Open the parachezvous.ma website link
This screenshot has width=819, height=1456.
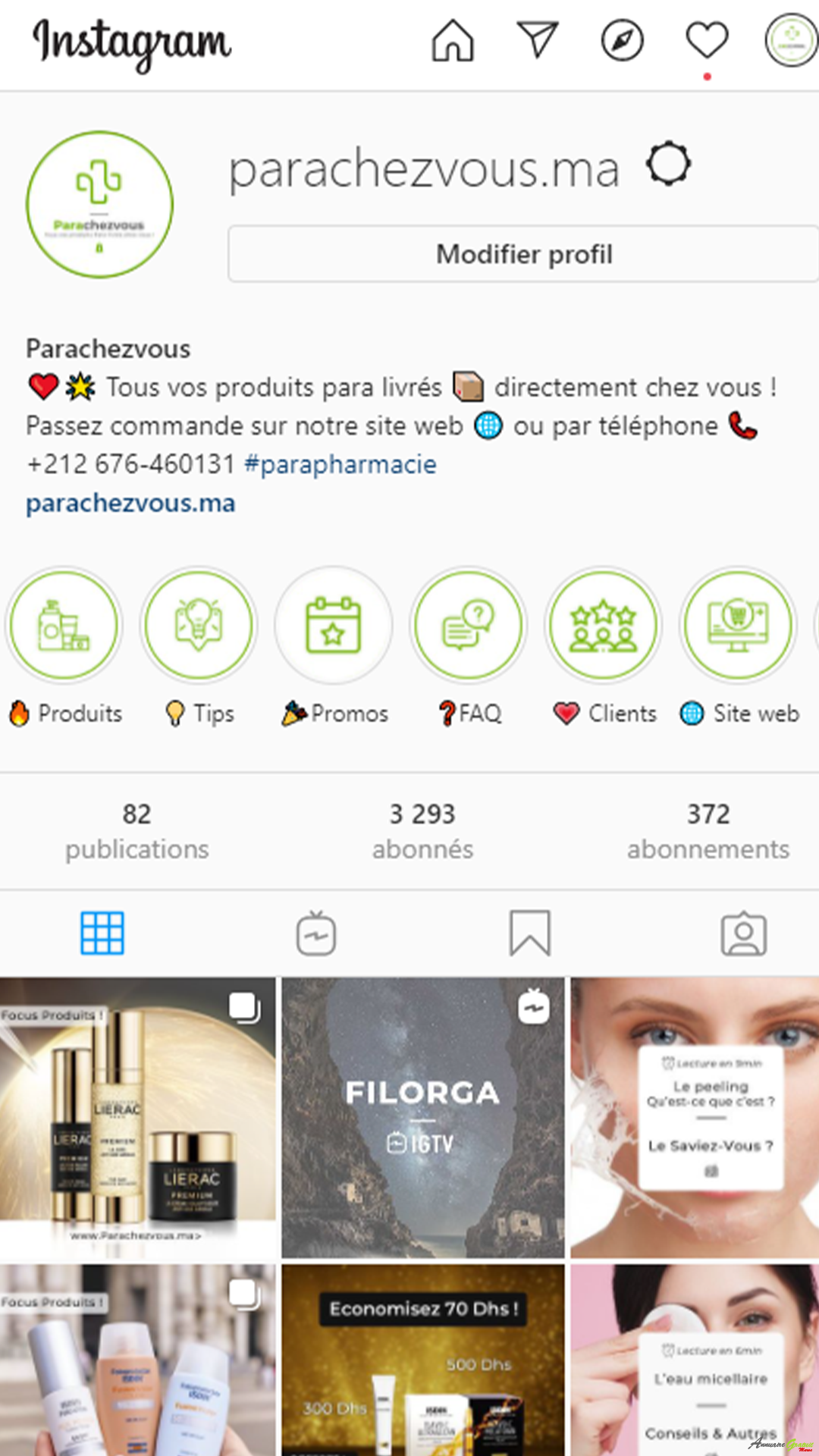click(x=130, y=504)
